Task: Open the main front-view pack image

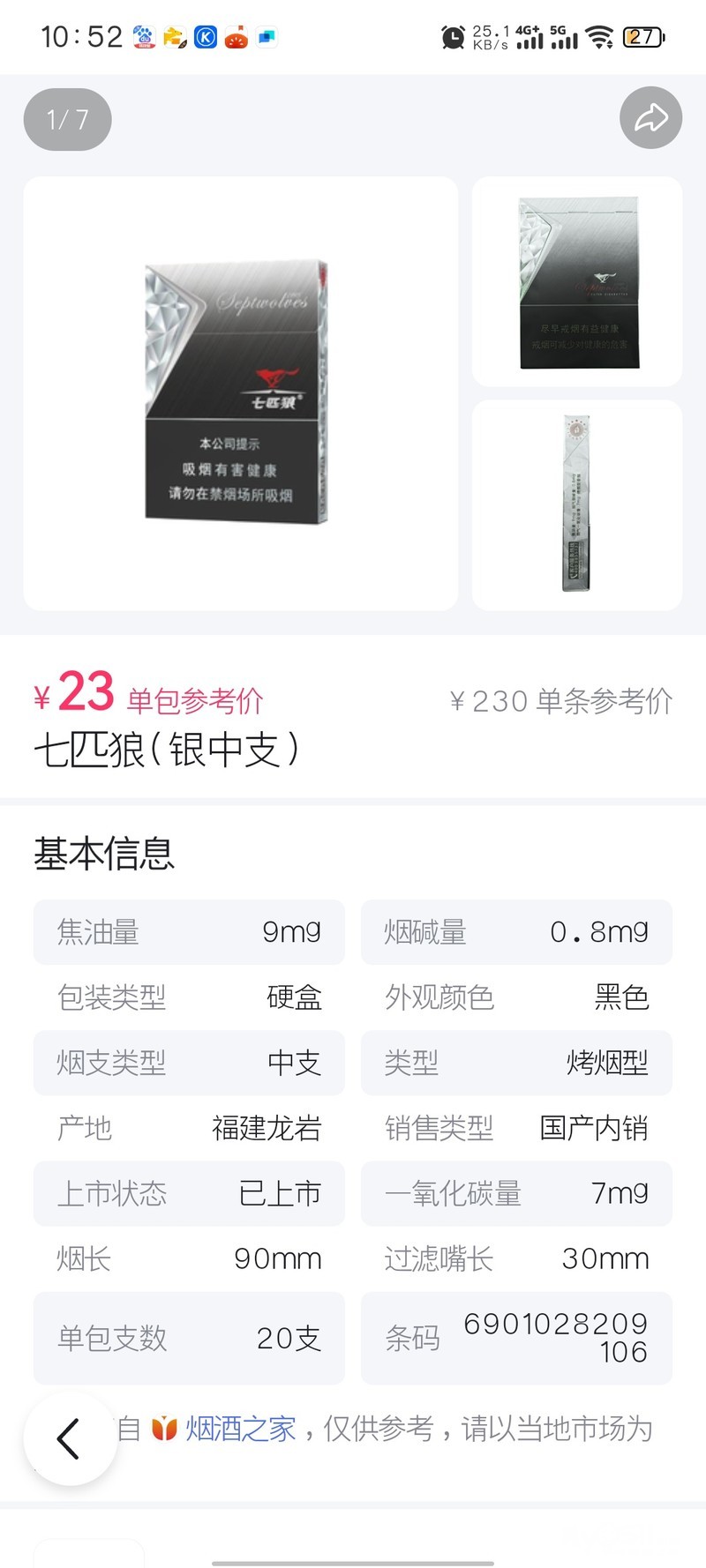Action: point(240,393)
